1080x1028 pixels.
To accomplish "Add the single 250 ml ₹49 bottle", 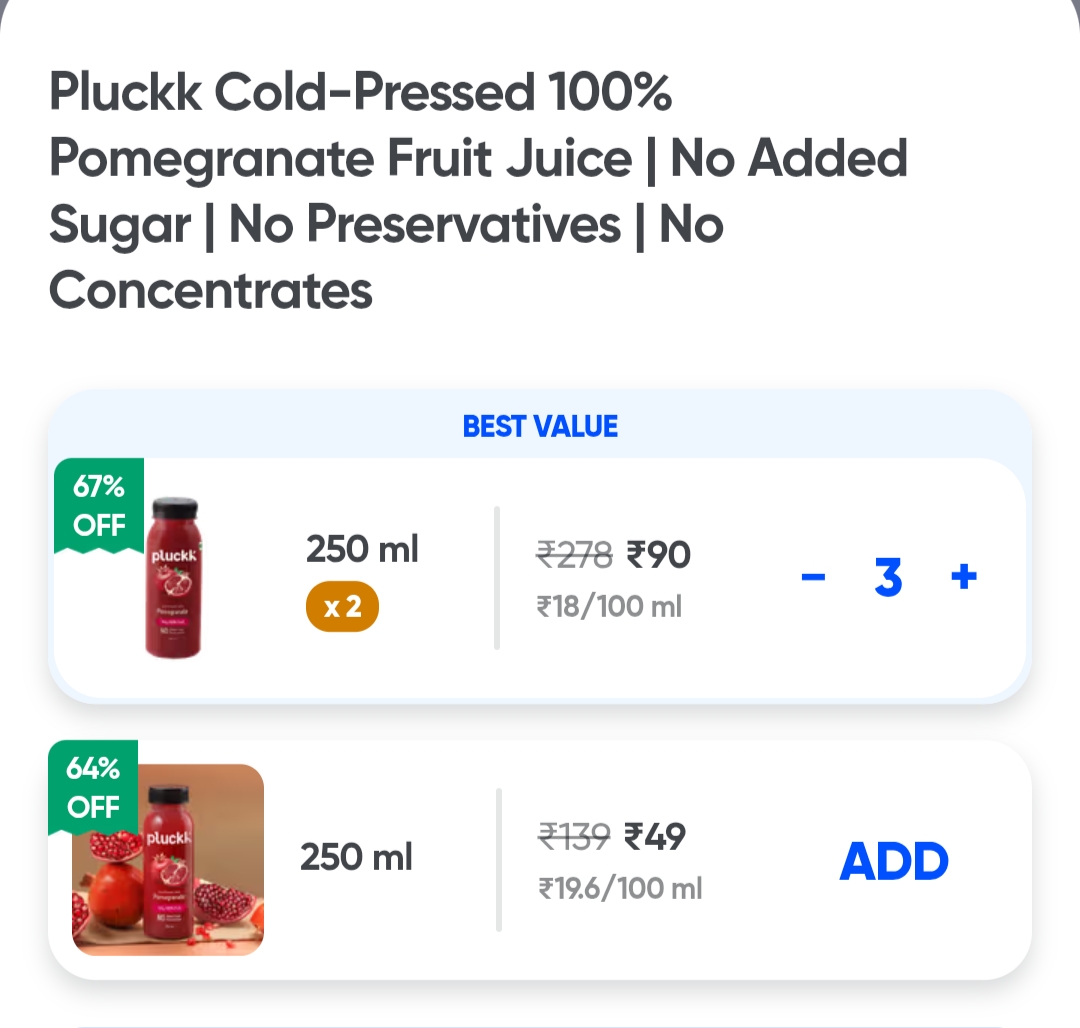I will 893,861.
